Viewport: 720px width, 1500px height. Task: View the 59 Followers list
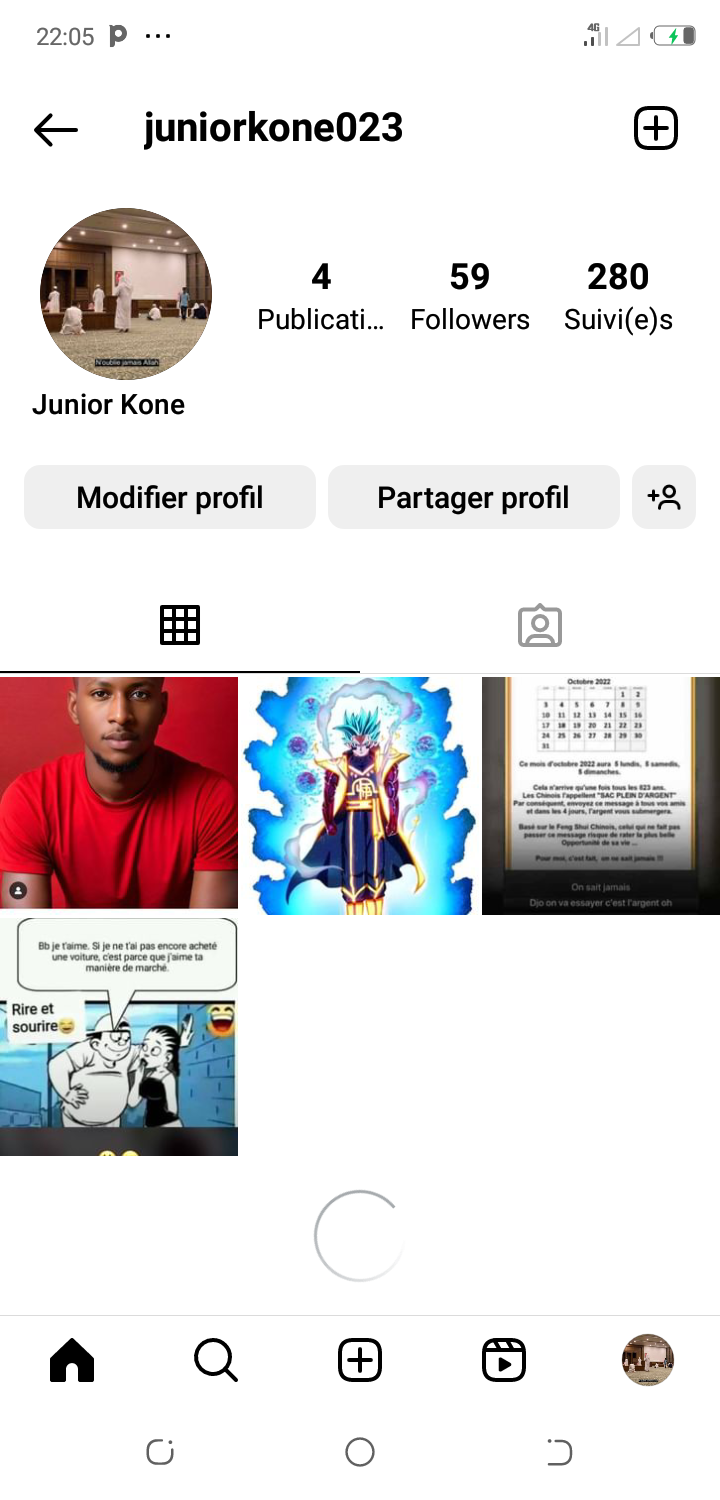click(470, 296)
